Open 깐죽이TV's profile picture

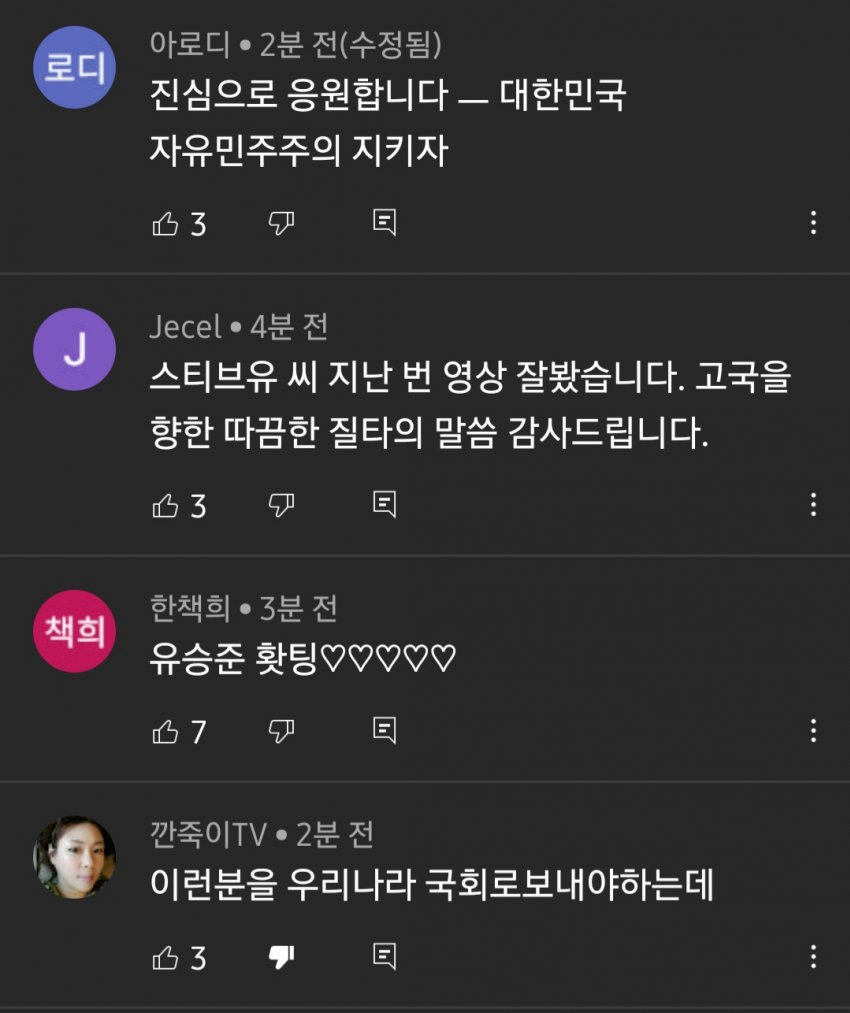pyautogui.click(x=75, y=857)
